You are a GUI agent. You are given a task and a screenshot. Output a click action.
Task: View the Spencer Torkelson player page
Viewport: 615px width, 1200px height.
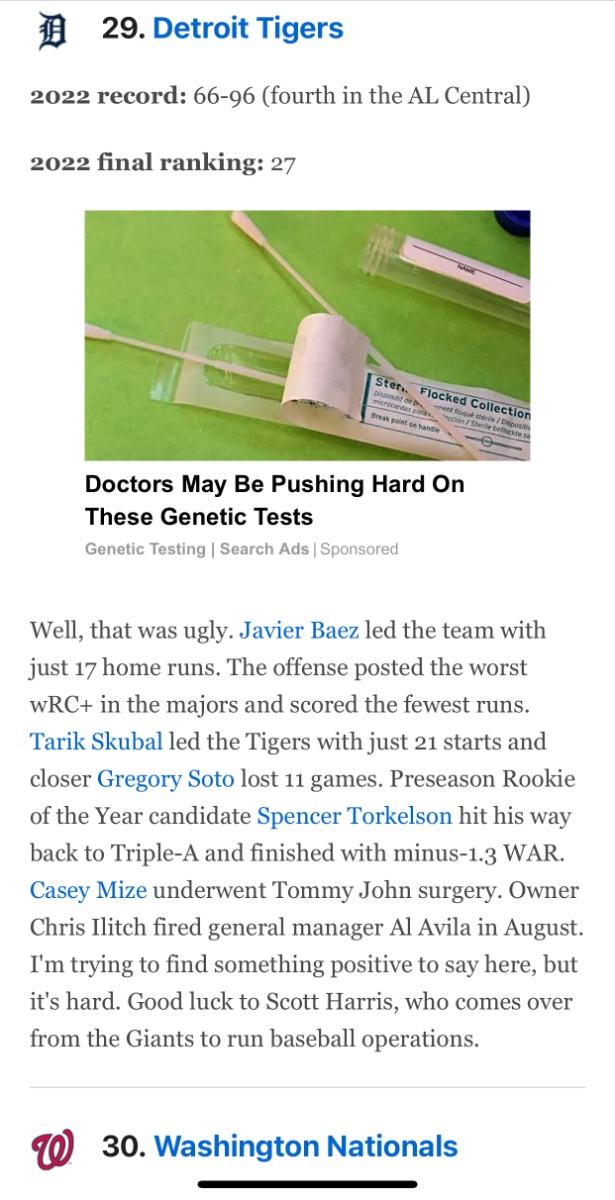[x=353, y=816]
